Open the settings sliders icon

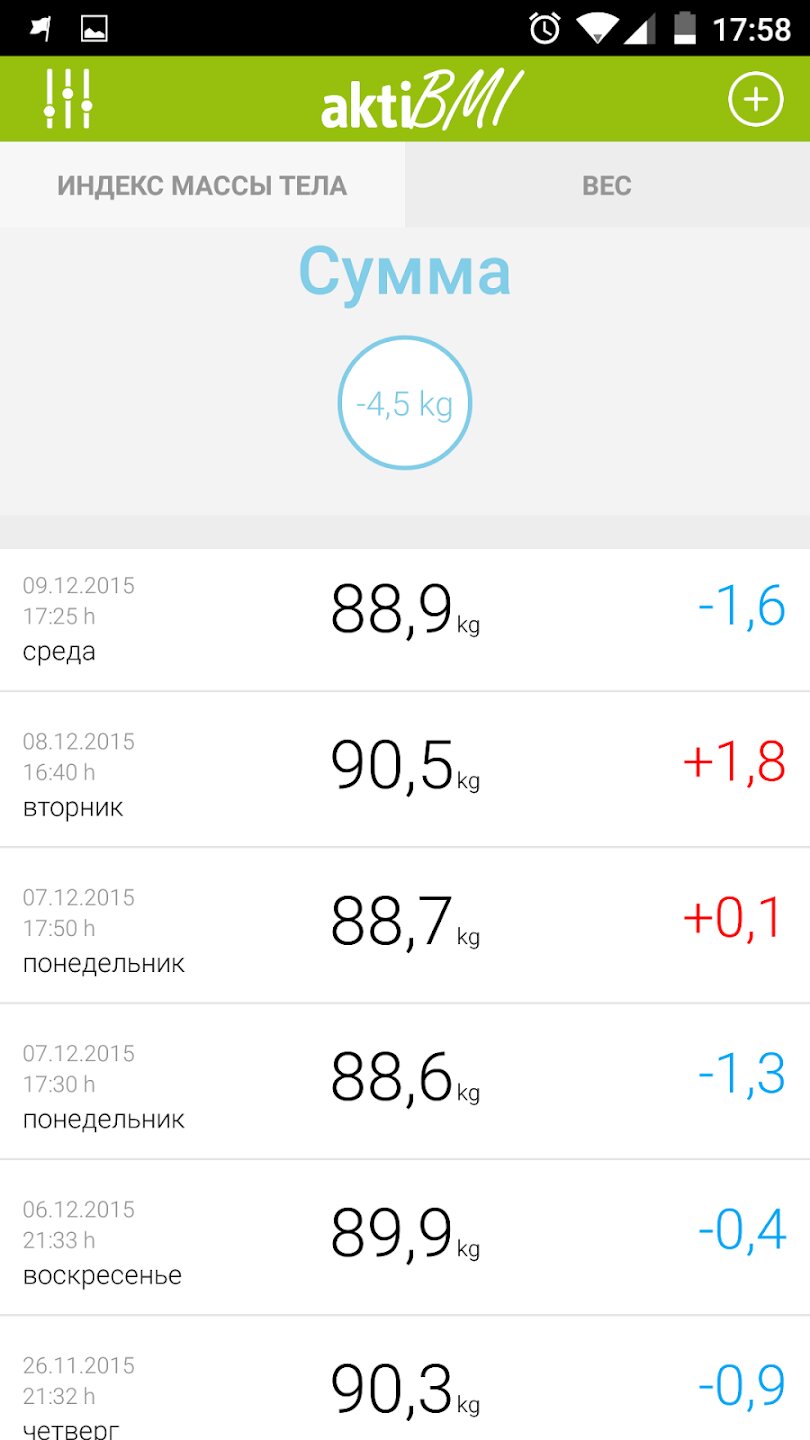68,99
